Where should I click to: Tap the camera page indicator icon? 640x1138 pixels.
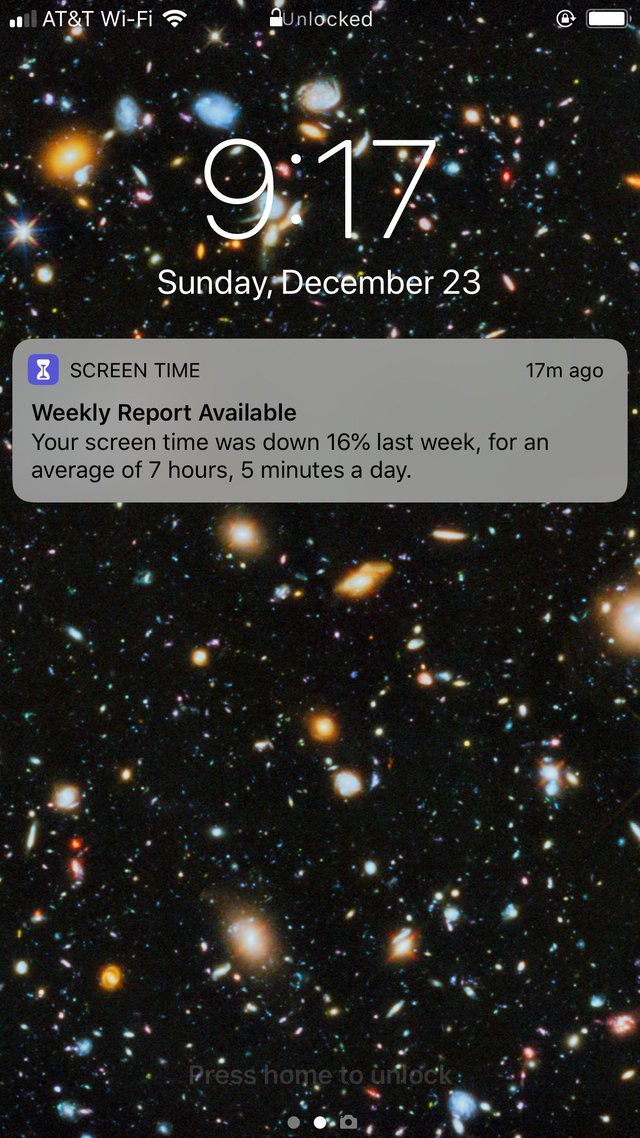tap(349, 1123)
